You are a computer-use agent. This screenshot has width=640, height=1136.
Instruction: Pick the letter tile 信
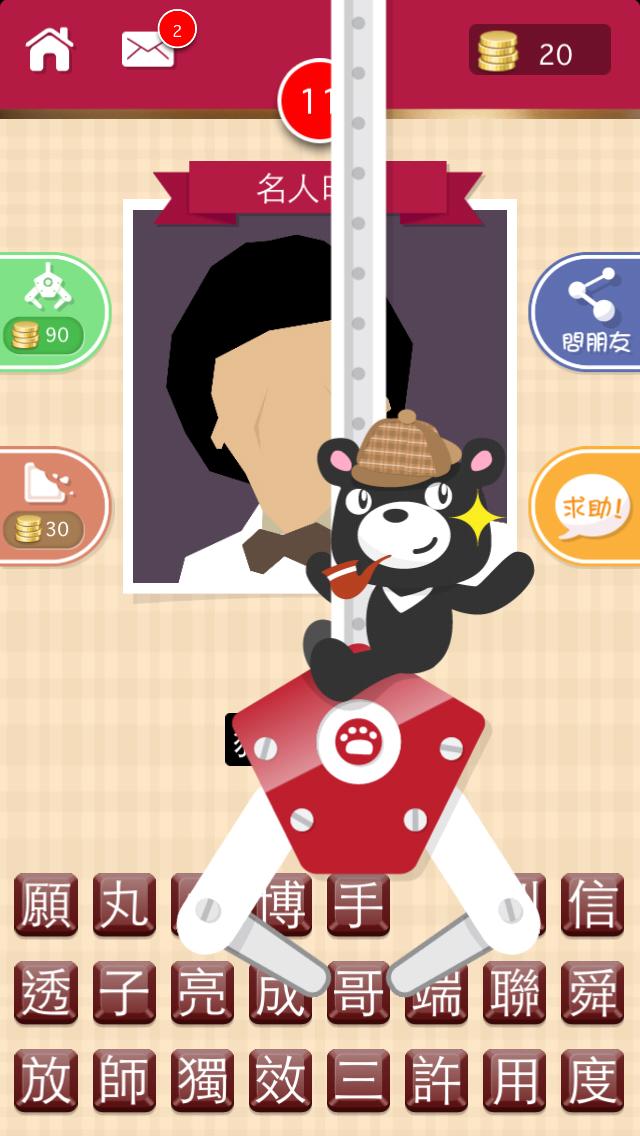(593, 904)
